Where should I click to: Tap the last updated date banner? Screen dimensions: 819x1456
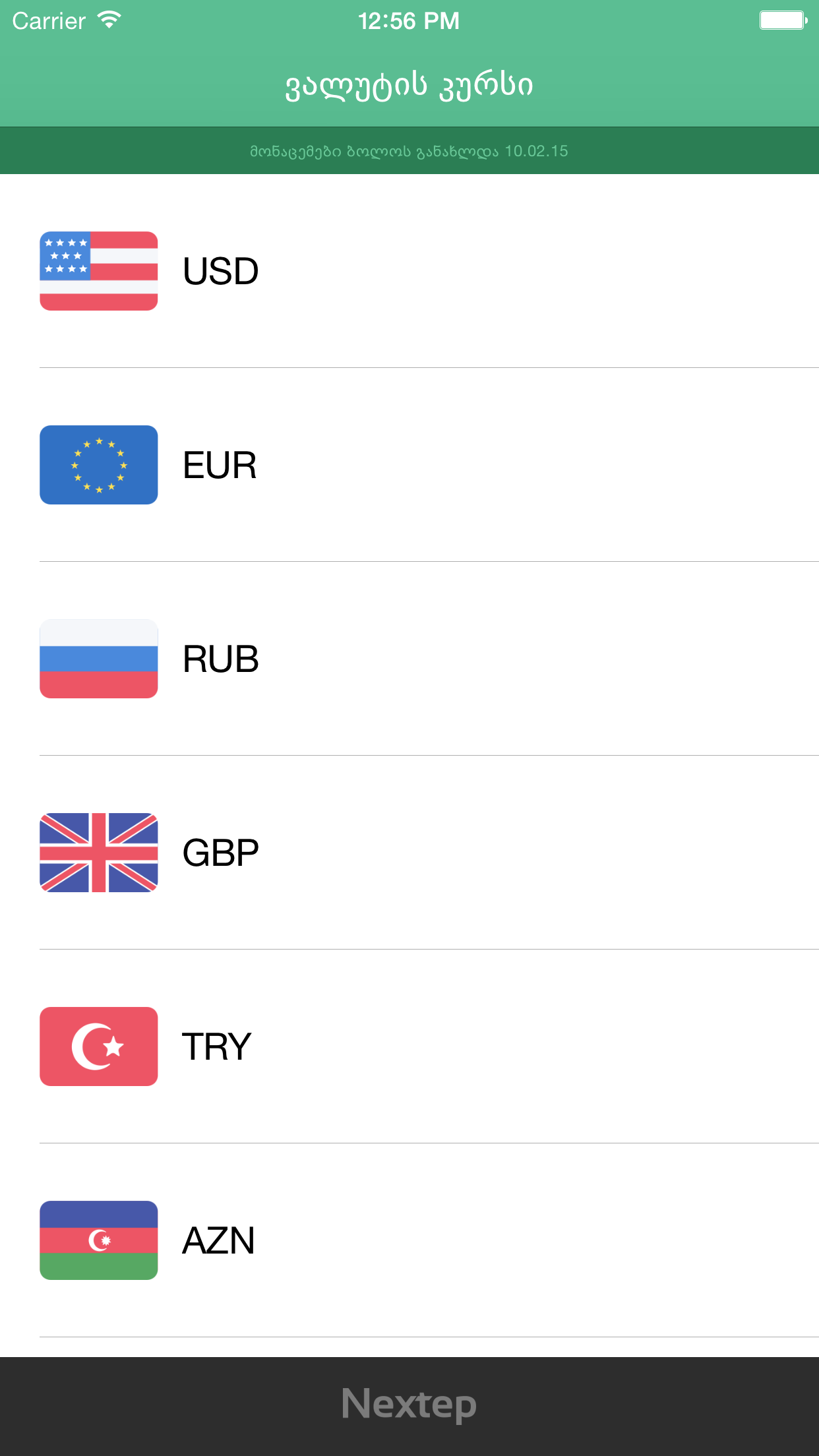pos(409,150)
